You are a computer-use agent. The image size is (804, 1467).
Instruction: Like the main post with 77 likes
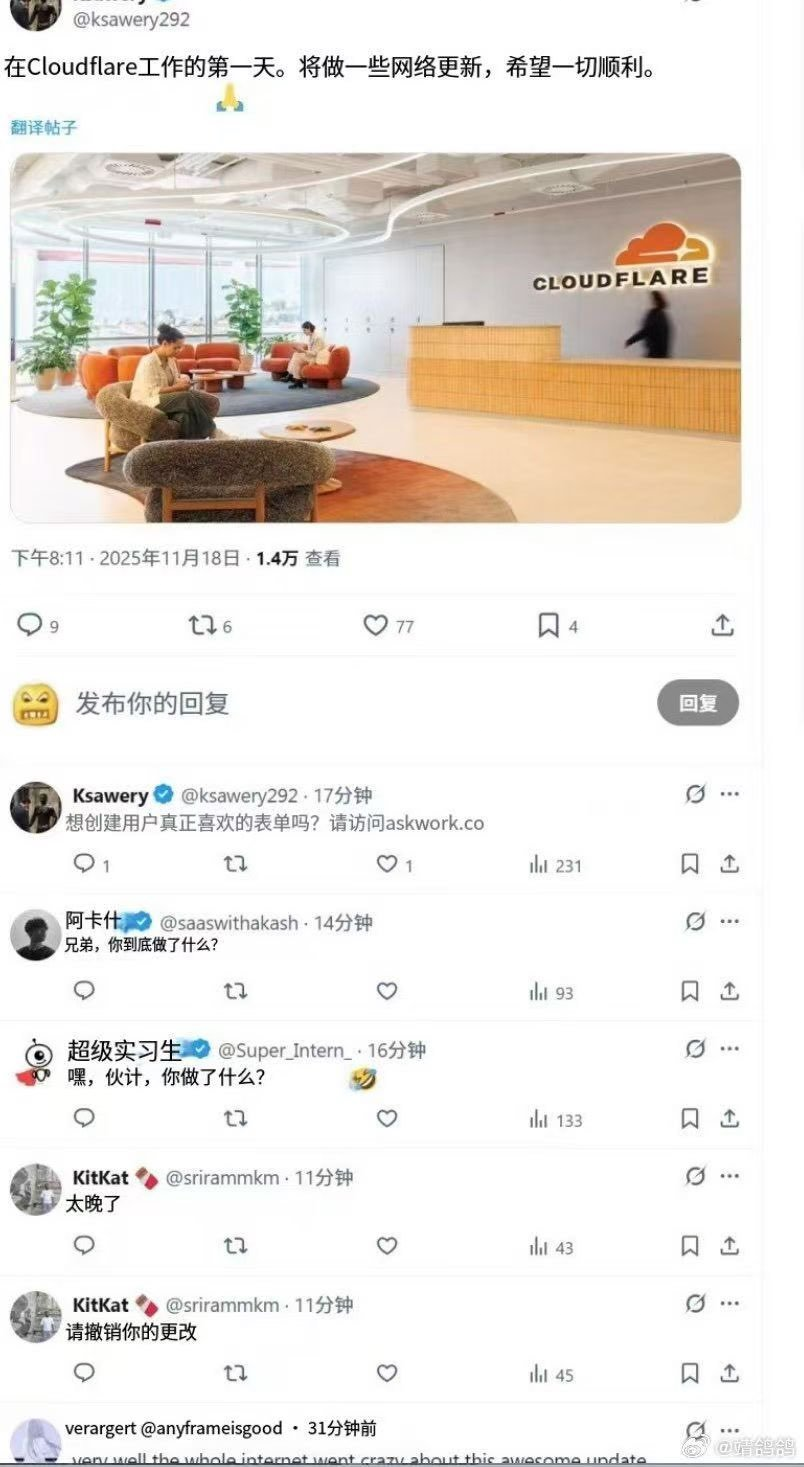375,626
